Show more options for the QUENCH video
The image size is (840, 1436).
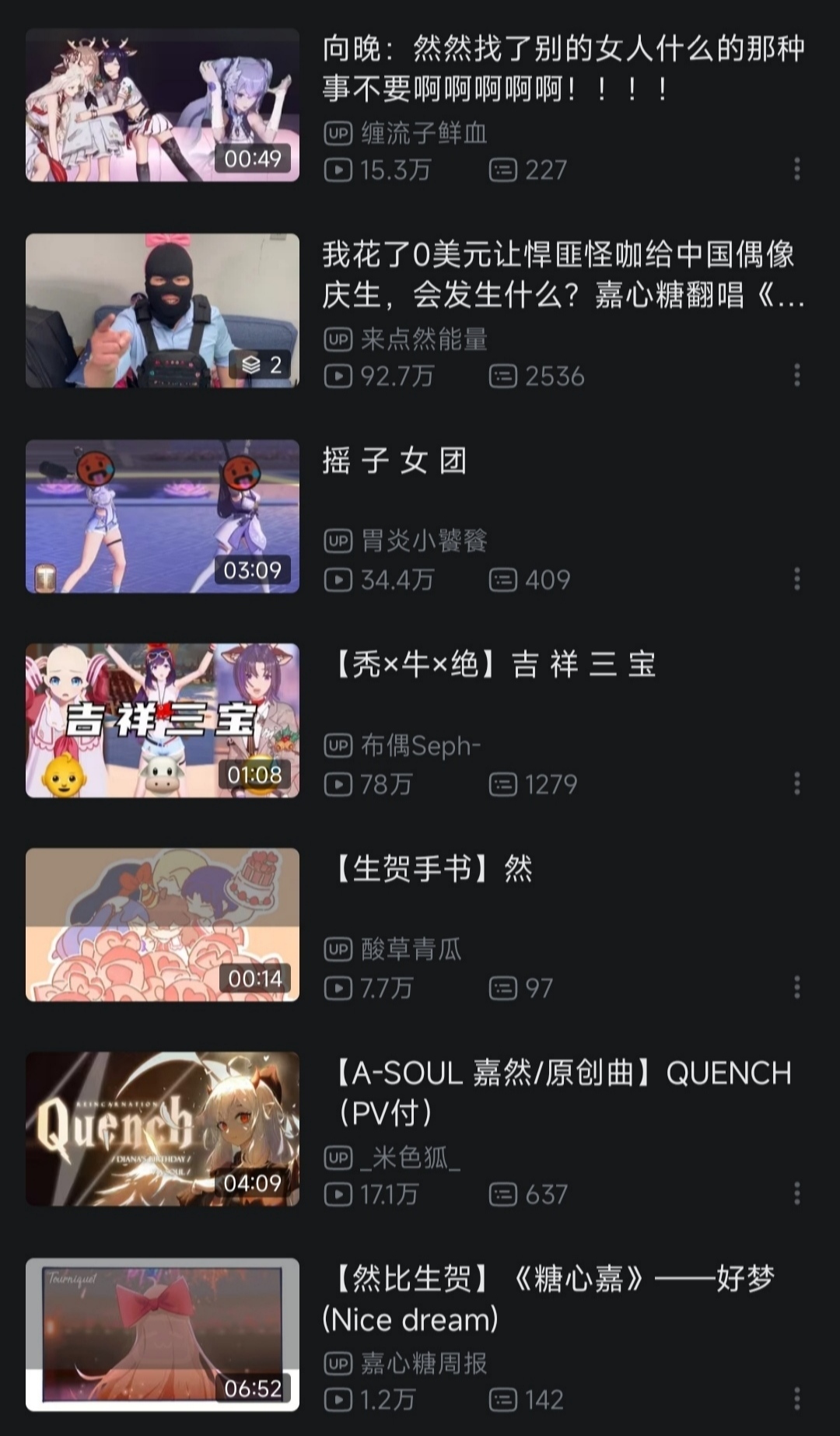coord(796,1194)
